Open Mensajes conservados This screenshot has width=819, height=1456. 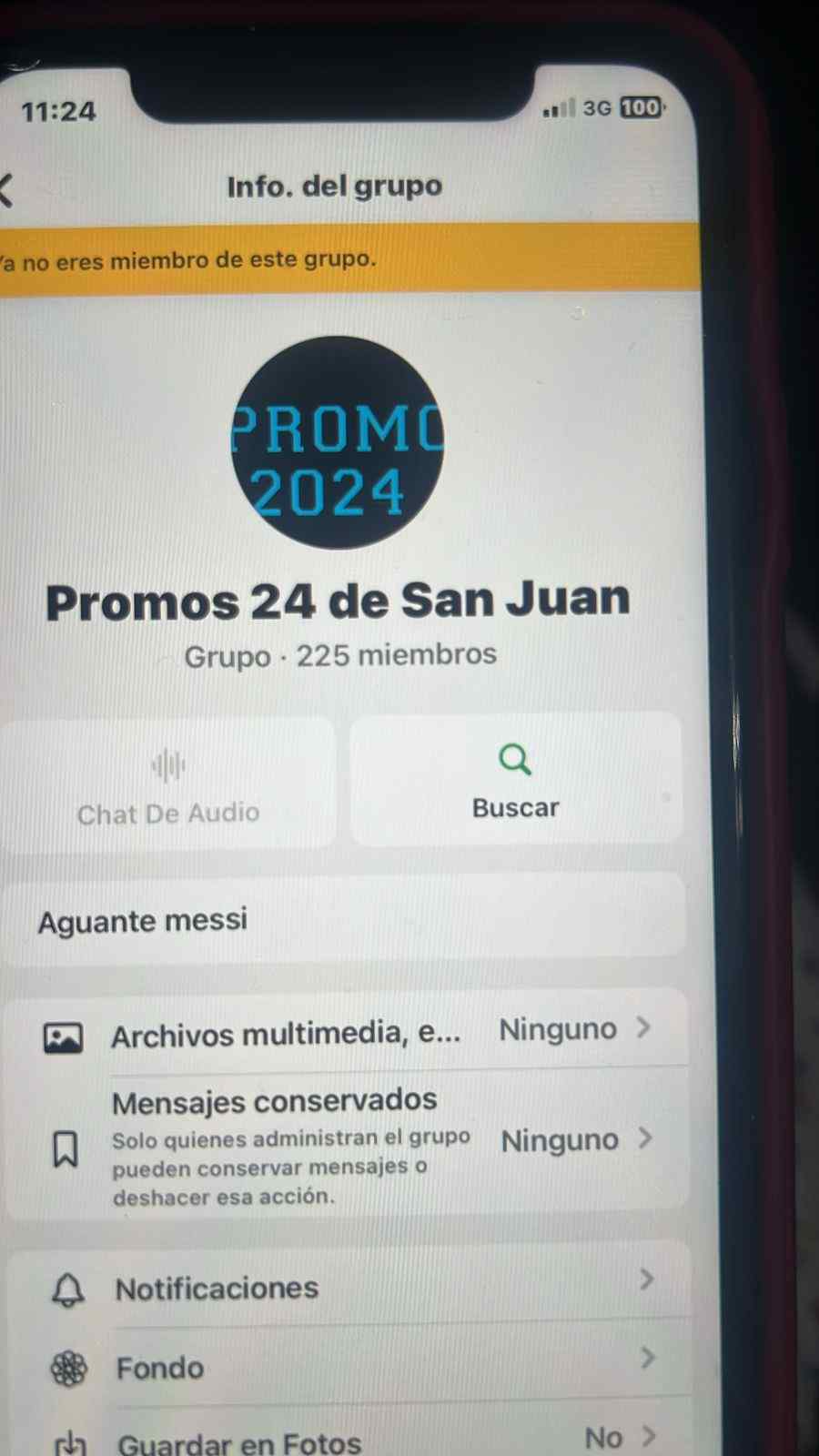click(x=346, y=1143)
